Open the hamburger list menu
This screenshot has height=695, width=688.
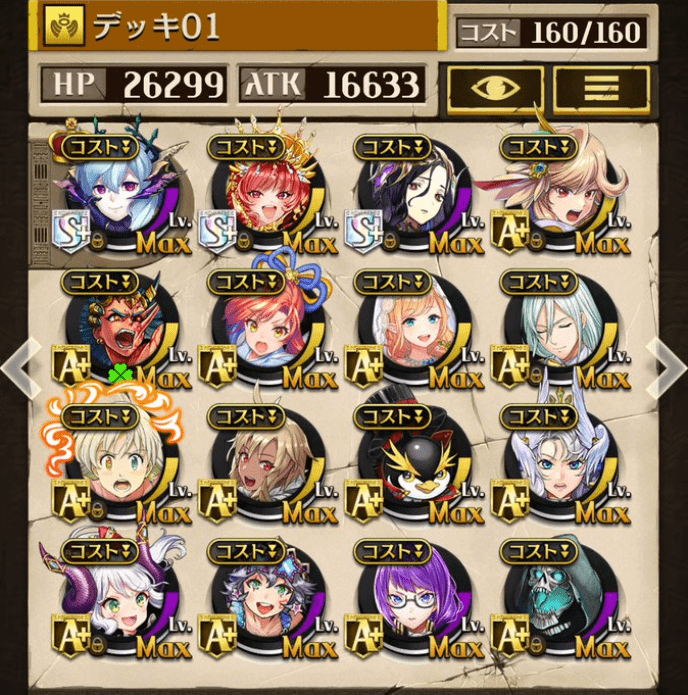pyautogui.click(x=600, y=88)
